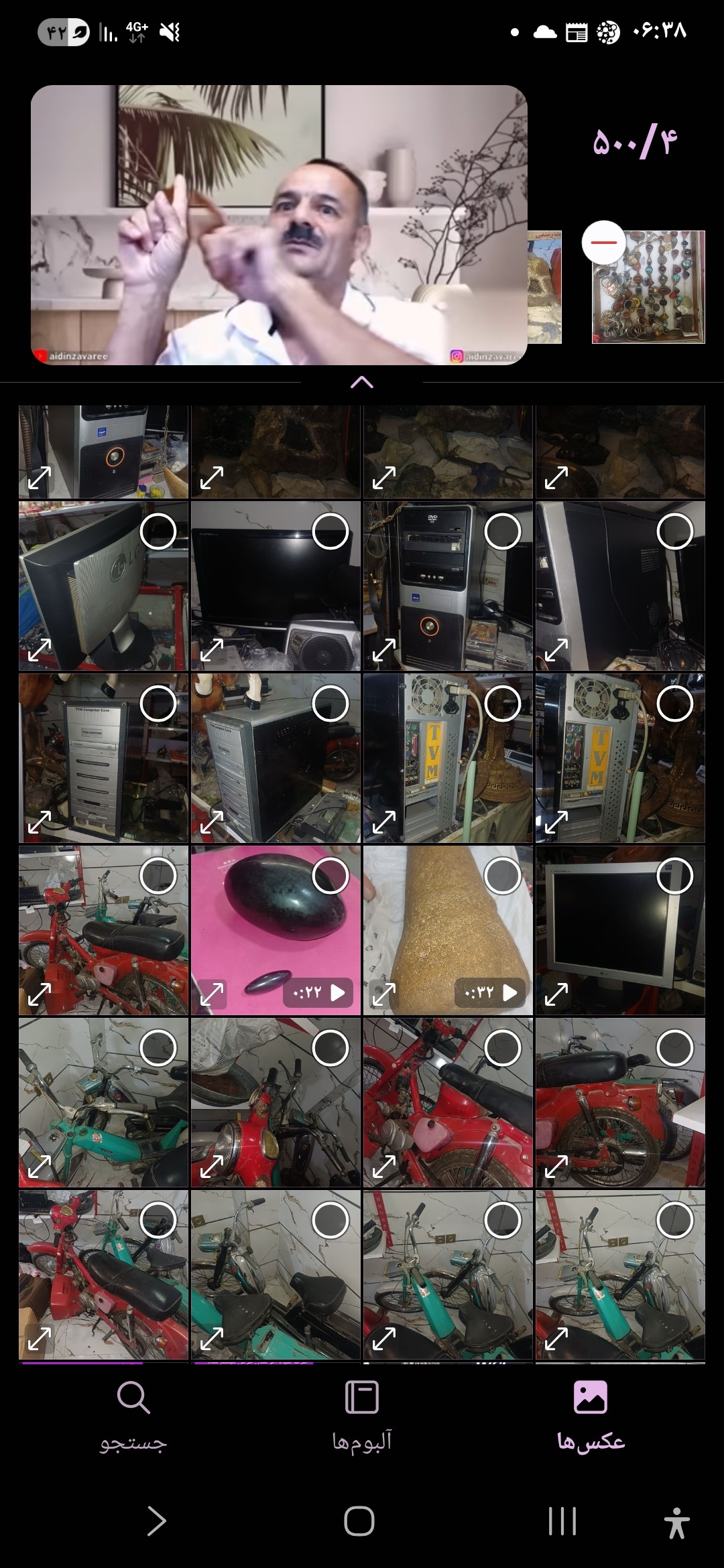Viewport: 724px width, 1568px height.
Task: Open the large preview of the man gesturing
Action: click(x=279, y=225)
